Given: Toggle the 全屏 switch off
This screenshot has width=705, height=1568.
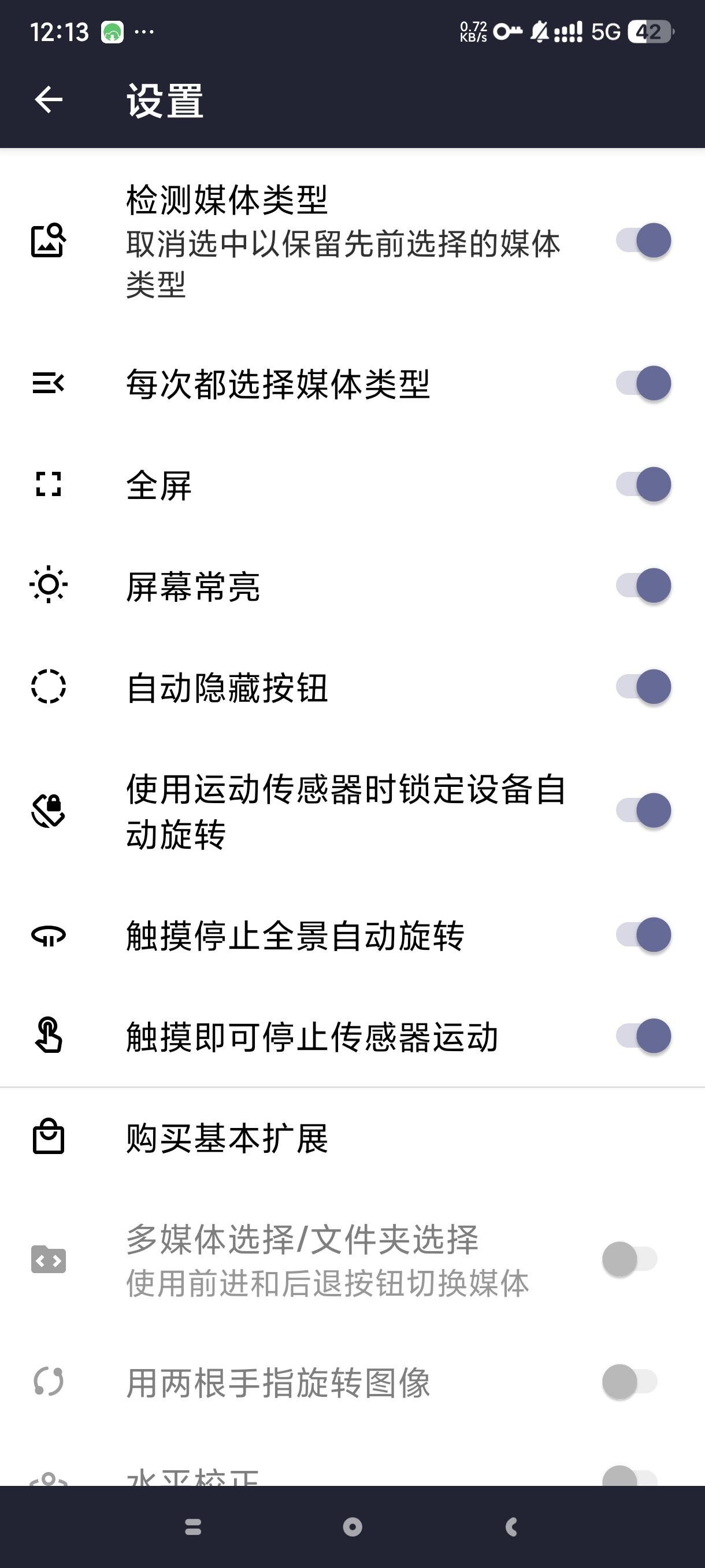Looking at the screenshot, I should point(643,485).
